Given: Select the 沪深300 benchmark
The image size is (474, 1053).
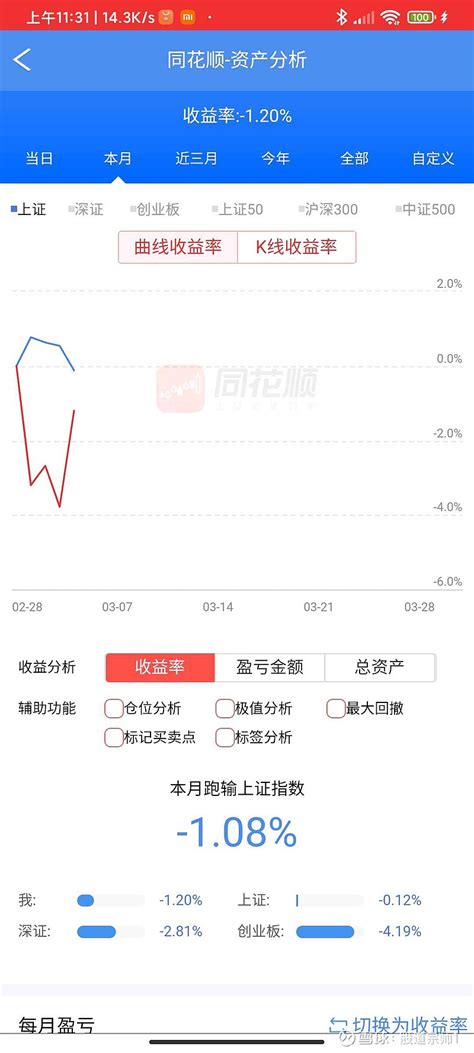Looking at the screenshot, I should click(x=328, y=210).
